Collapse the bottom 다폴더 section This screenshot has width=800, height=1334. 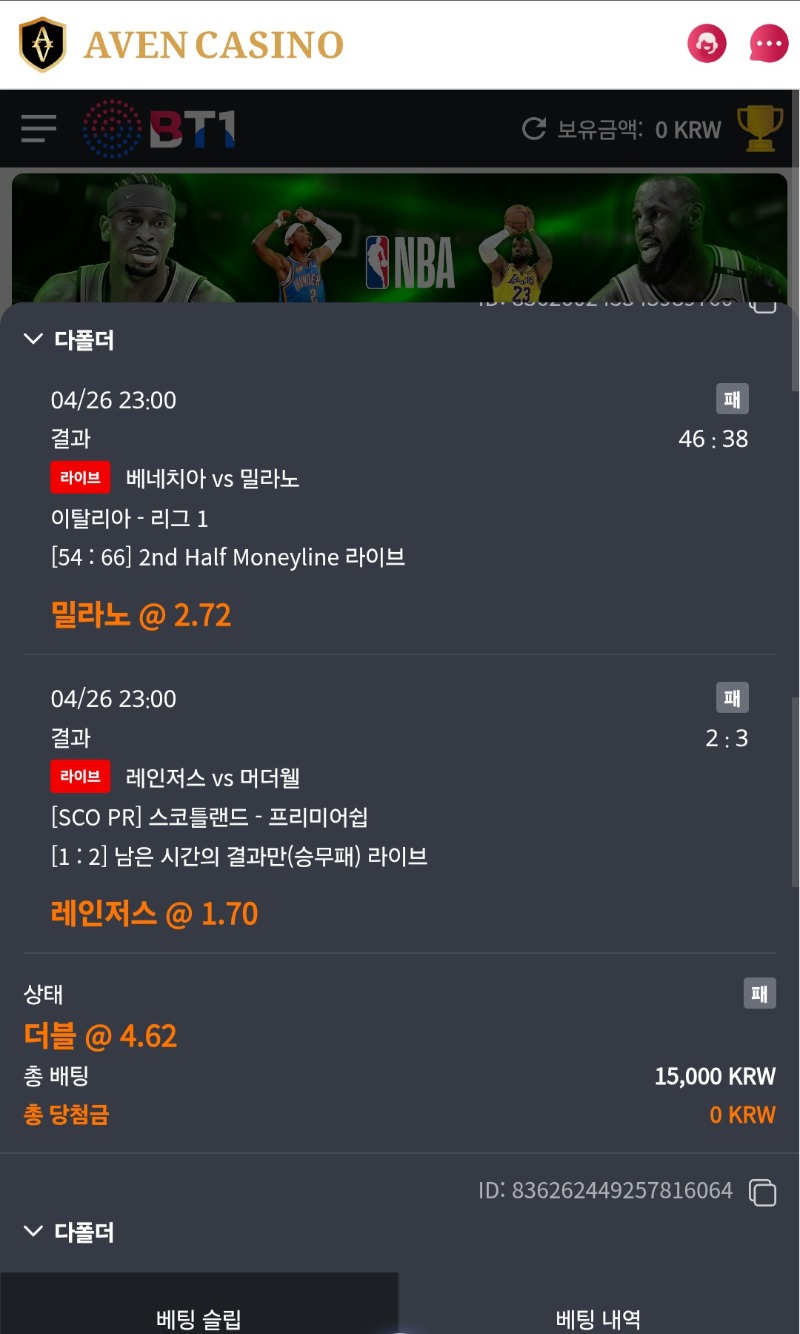(x=33, y=1232)
